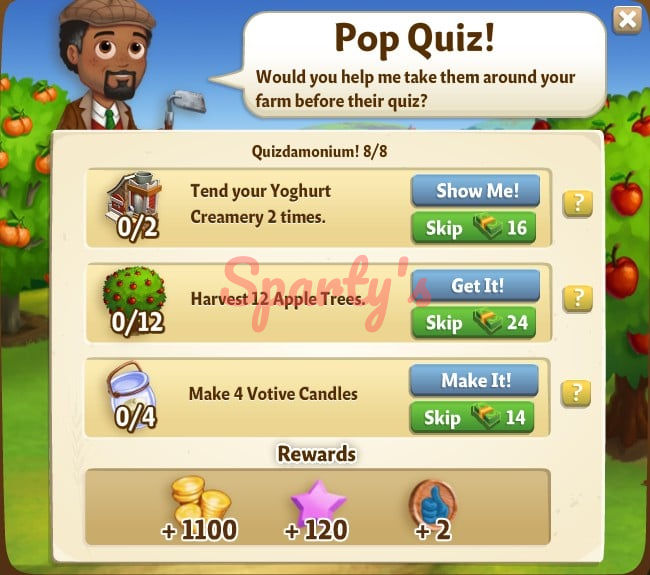Skip the Votive Candles task for 14
This screenshot has width=650, height=575.
pyautogui.click(x=473, y=417)
